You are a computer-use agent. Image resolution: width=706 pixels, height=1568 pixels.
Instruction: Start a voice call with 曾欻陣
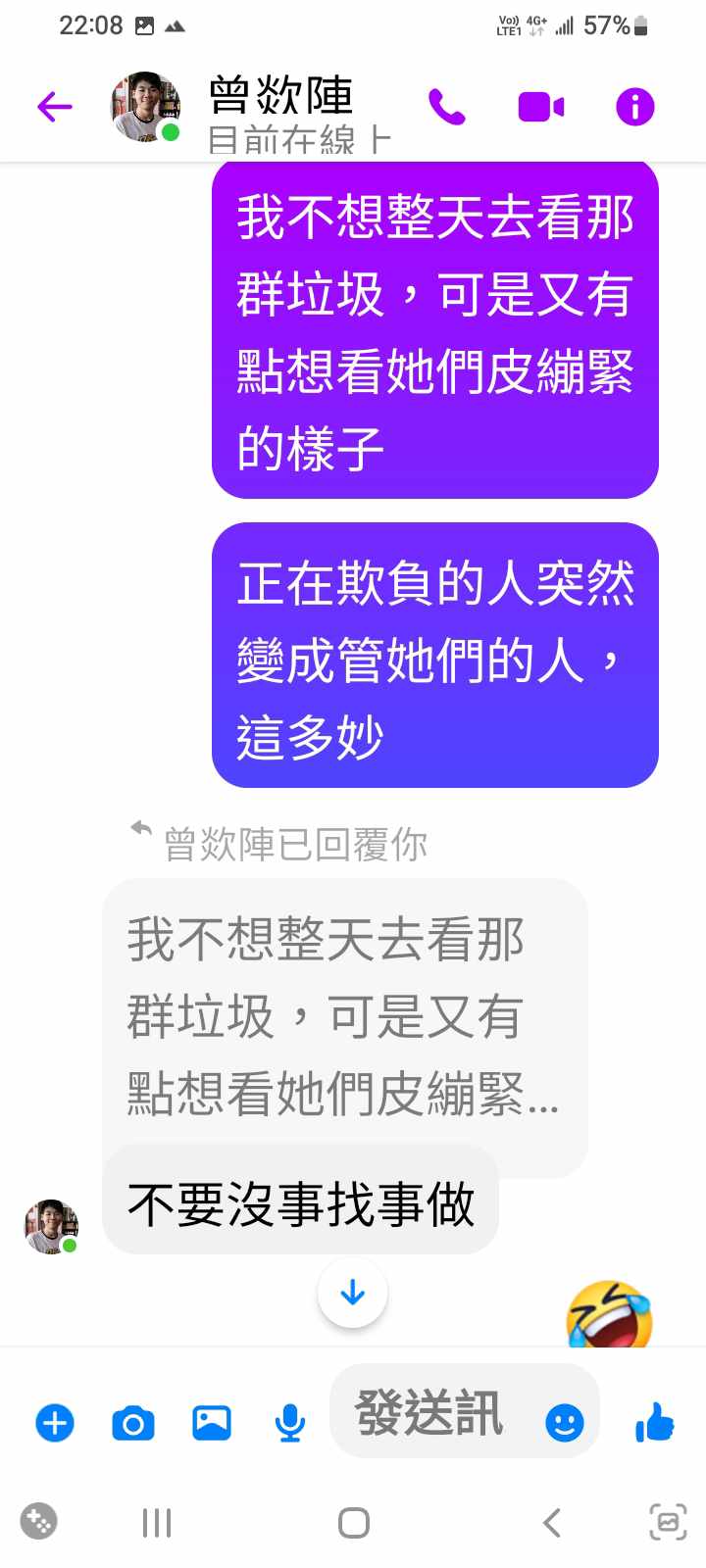(x=446, y=107)
